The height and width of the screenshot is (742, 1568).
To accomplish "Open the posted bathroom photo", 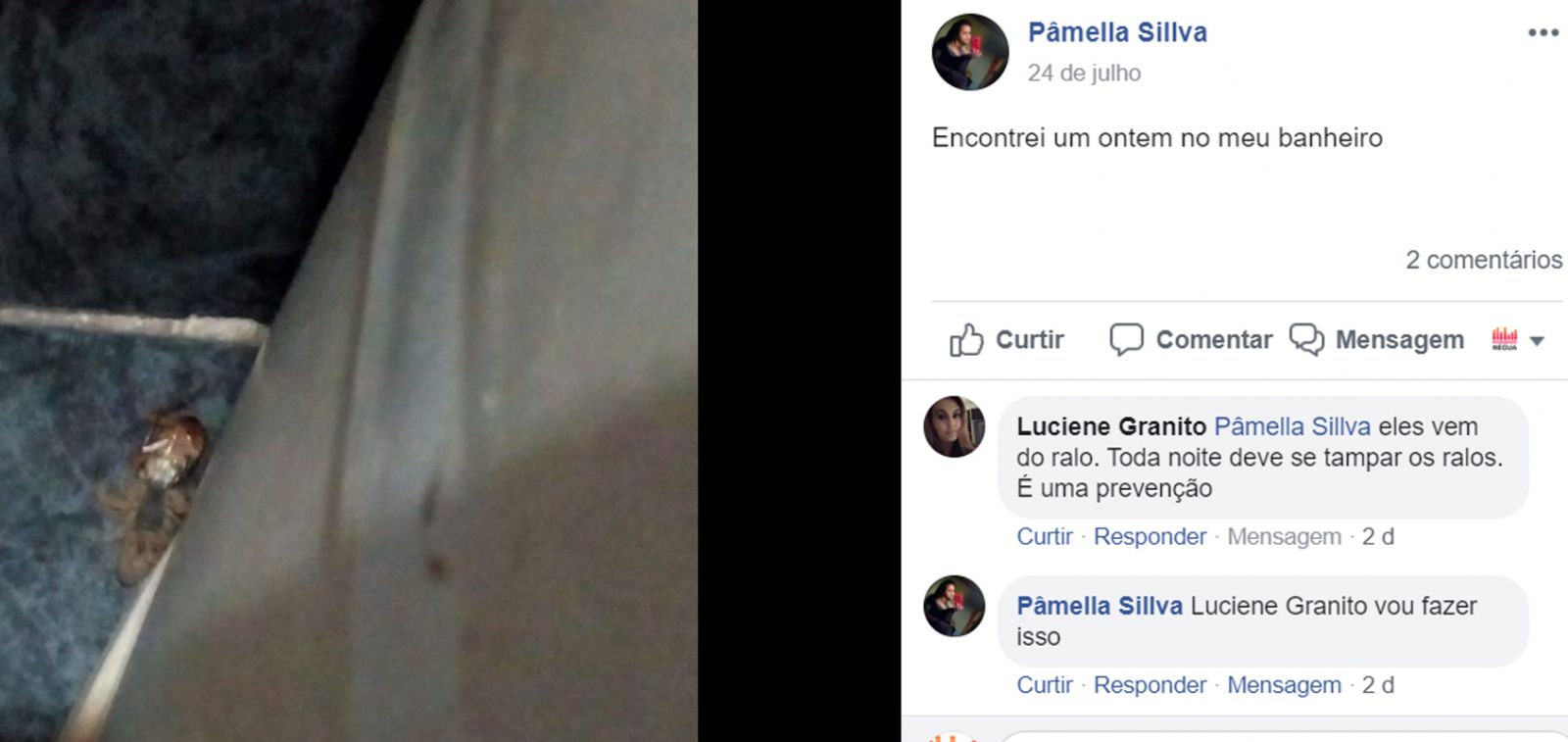I will point(348,371).
